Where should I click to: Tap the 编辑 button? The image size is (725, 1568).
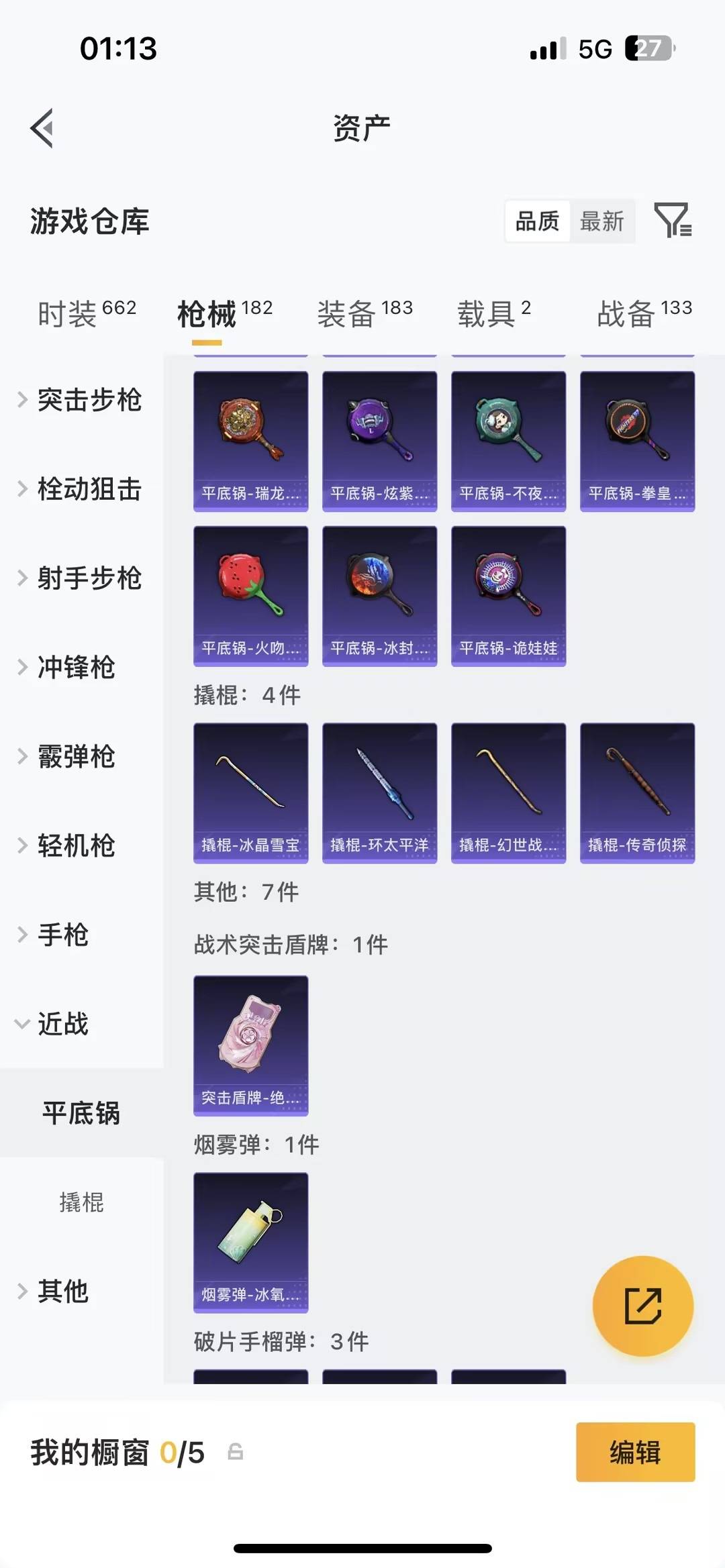click(634, 1453)
